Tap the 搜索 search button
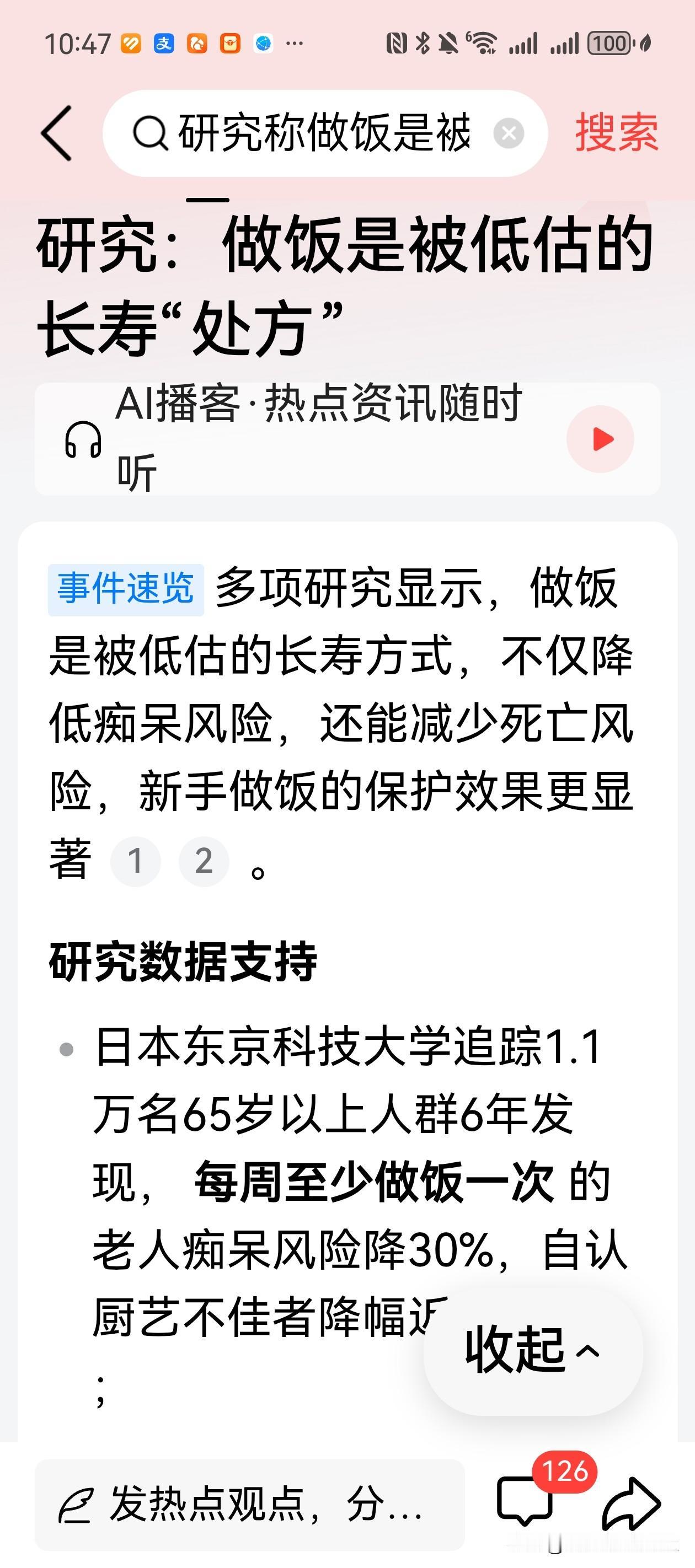The height and width of the screenshot is (1568, 695). point(614,135)
